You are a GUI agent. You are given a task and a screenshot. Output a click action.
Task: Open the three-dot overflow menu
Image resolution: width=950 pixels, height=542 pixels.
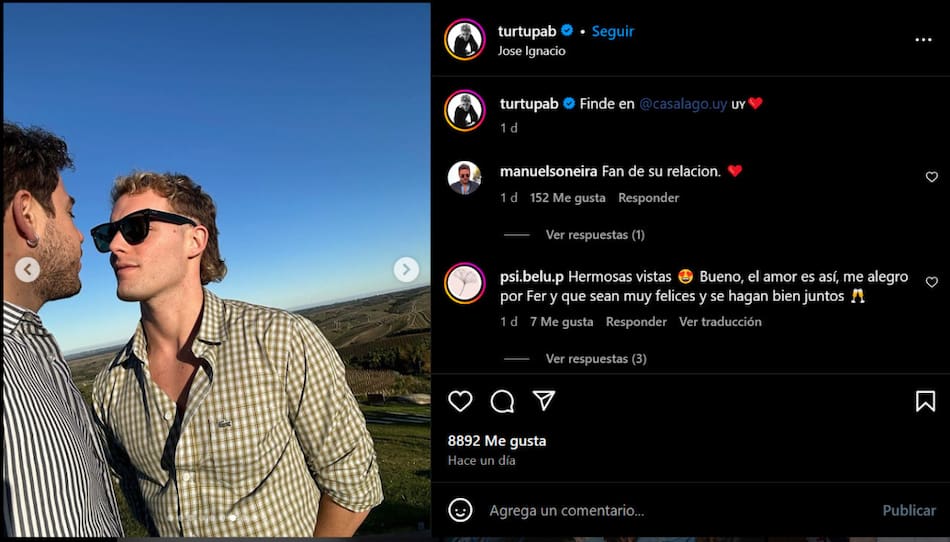point(923,40)
